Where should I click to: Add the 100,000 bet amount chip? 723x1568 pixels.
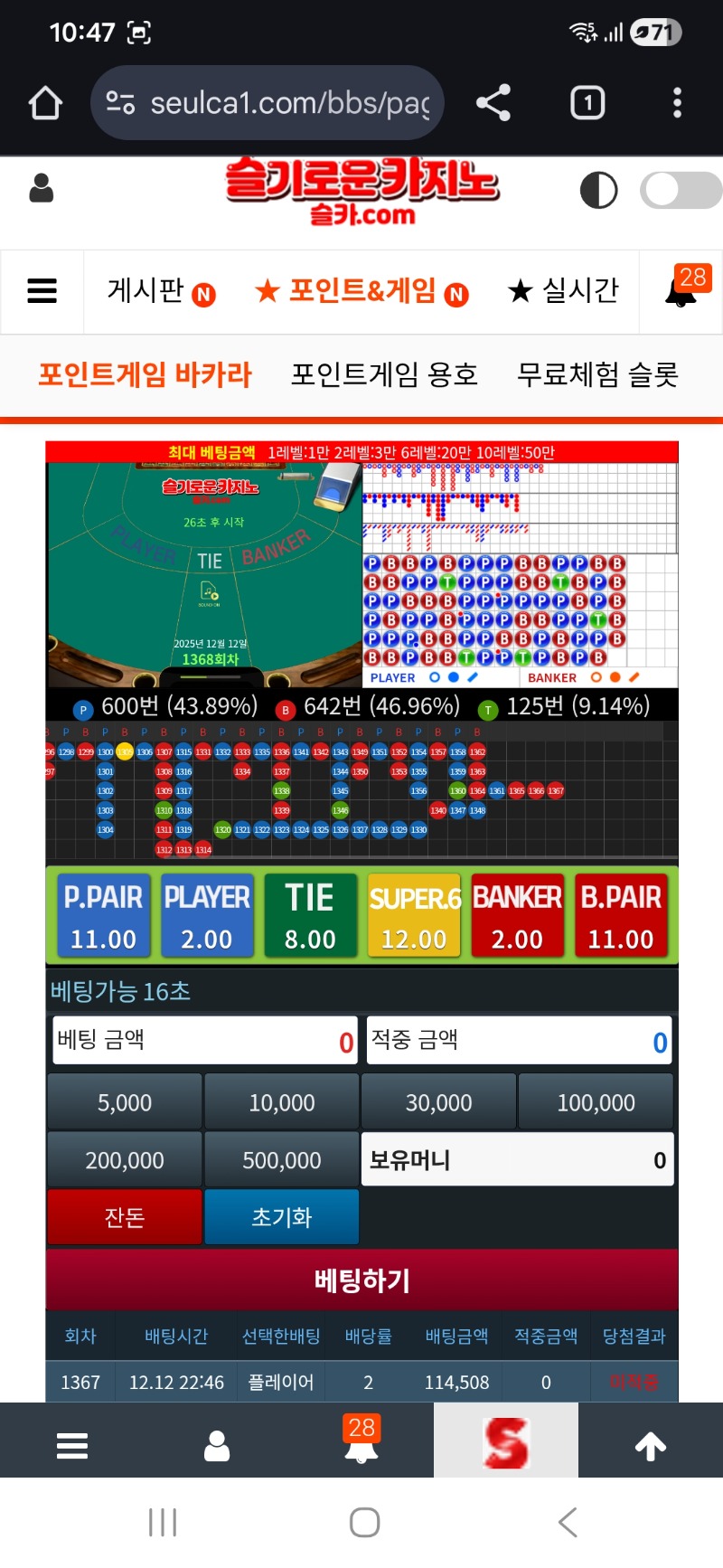[596, 1102]
